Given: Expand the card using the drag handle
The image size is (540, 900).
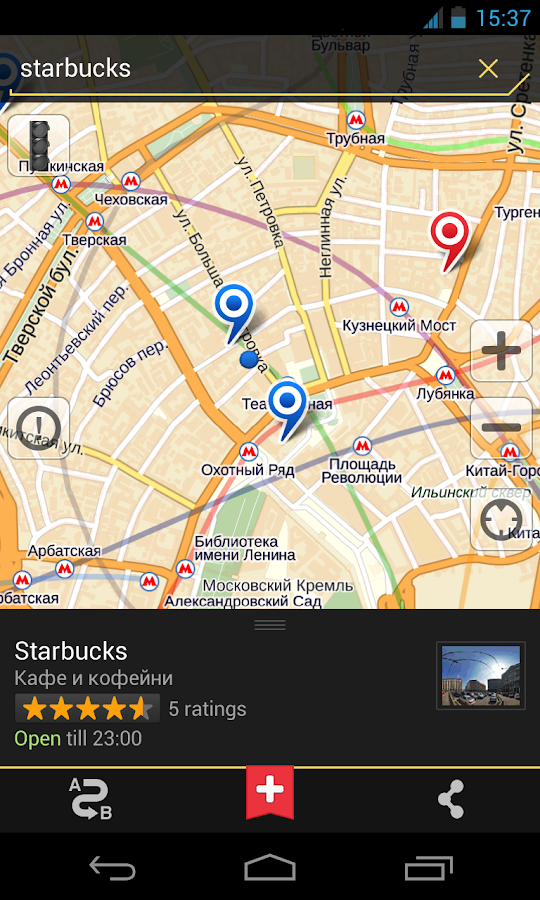Looking at the screenshot, I should point(270,625).
